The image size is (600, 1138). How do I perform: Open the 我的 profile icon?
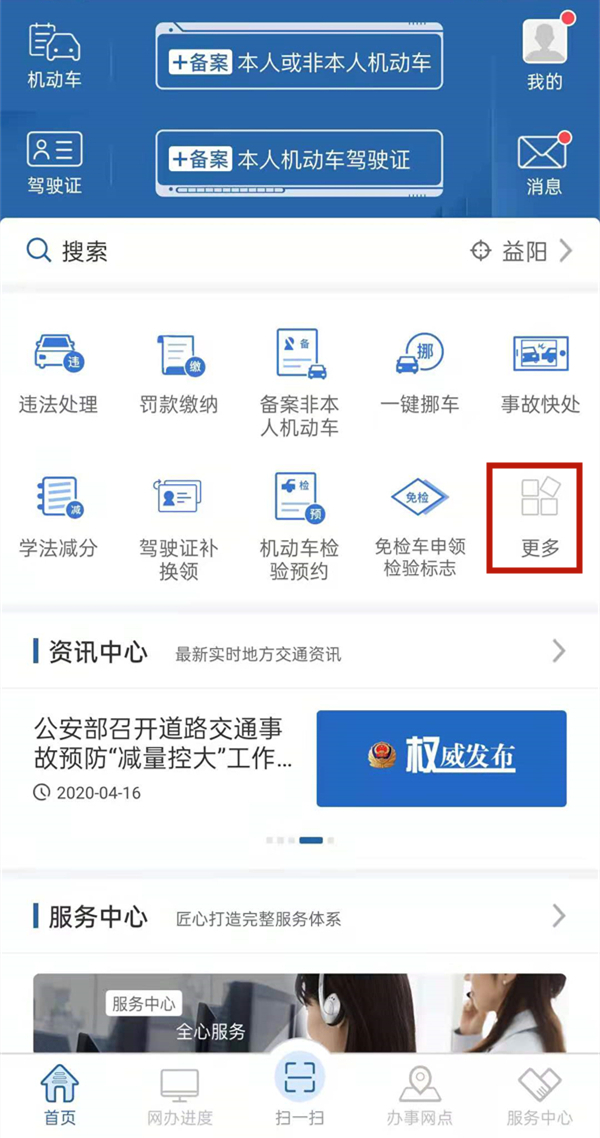(545, 54)
